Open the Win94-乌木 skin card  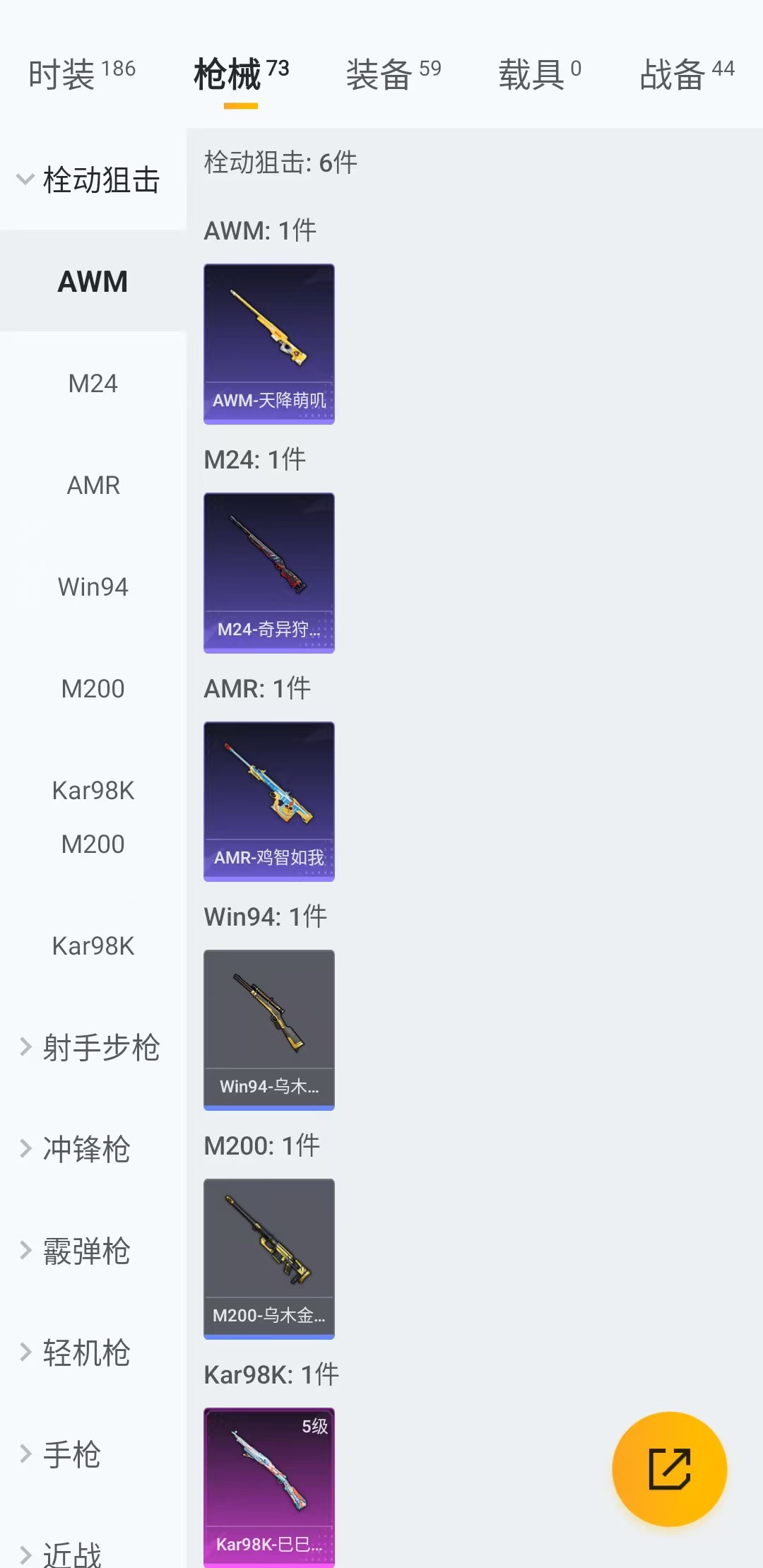268,1030
